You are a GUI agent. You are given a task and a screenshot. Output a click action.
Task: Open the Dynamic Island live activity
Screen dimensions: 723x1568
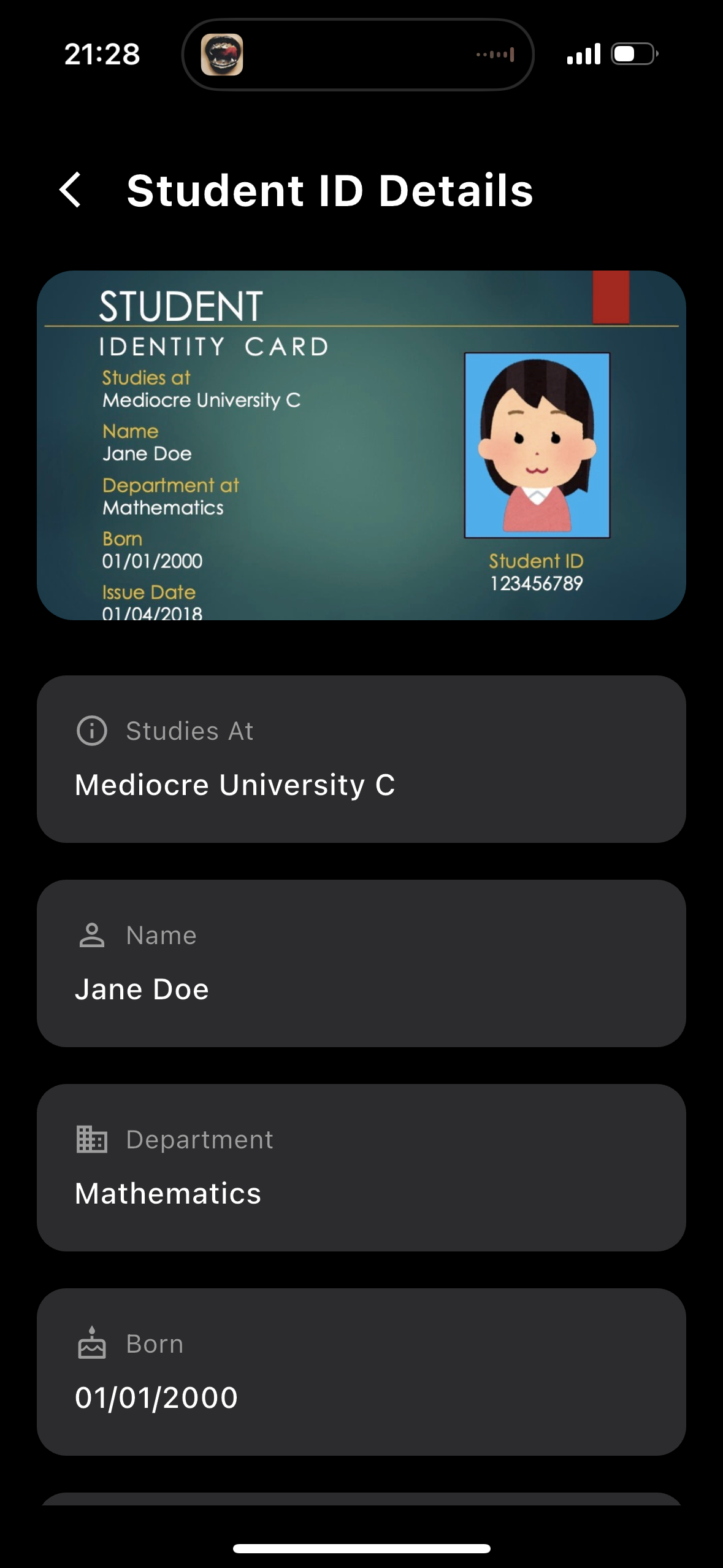coord(358,55)
